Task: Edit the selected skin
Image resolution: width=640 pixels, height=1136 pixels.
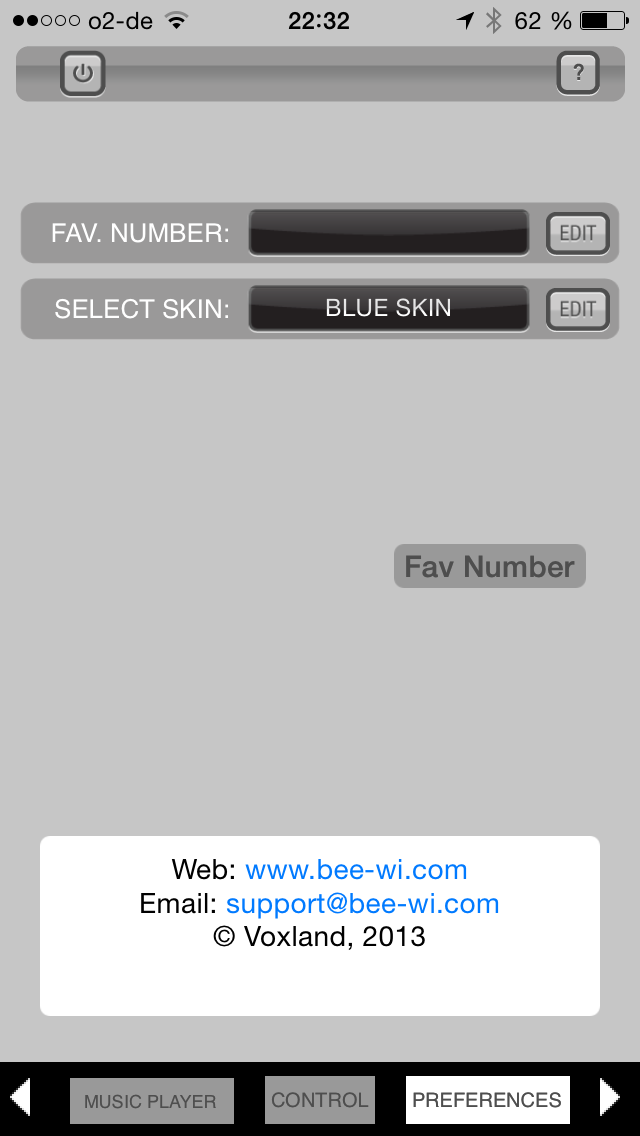Action: 578,309
